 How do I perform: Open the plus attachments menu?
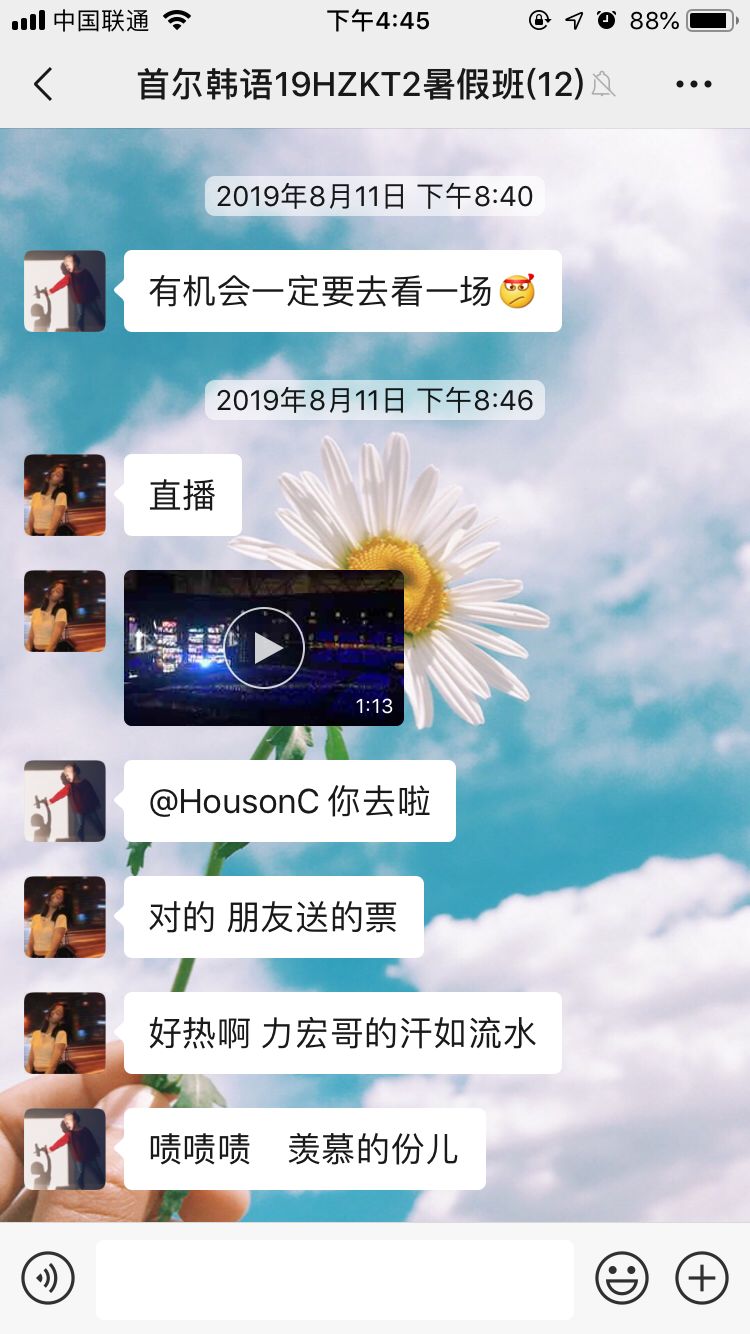[702, 1278]
